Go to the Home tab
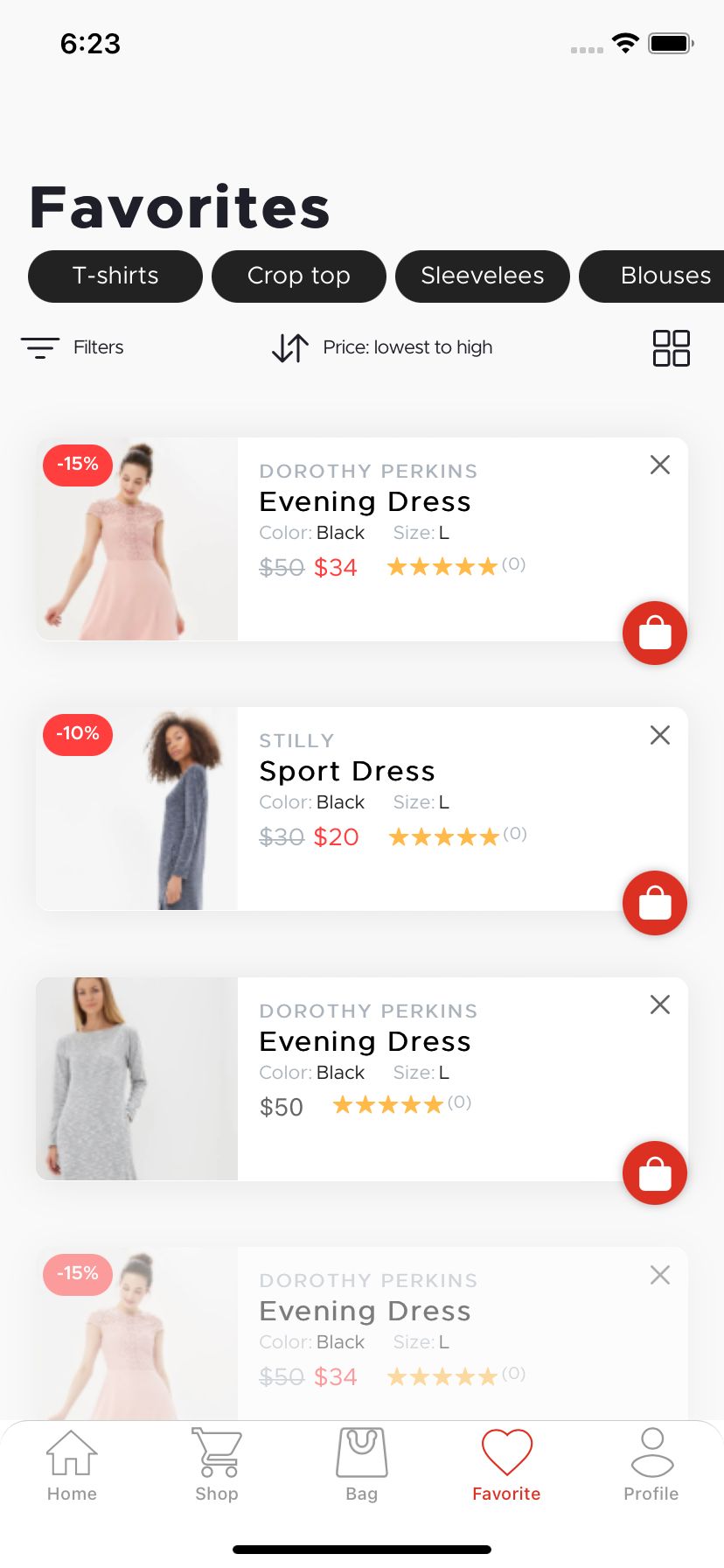The height and width of the screenshot is (1568, 724). (x=72, y=1466)
